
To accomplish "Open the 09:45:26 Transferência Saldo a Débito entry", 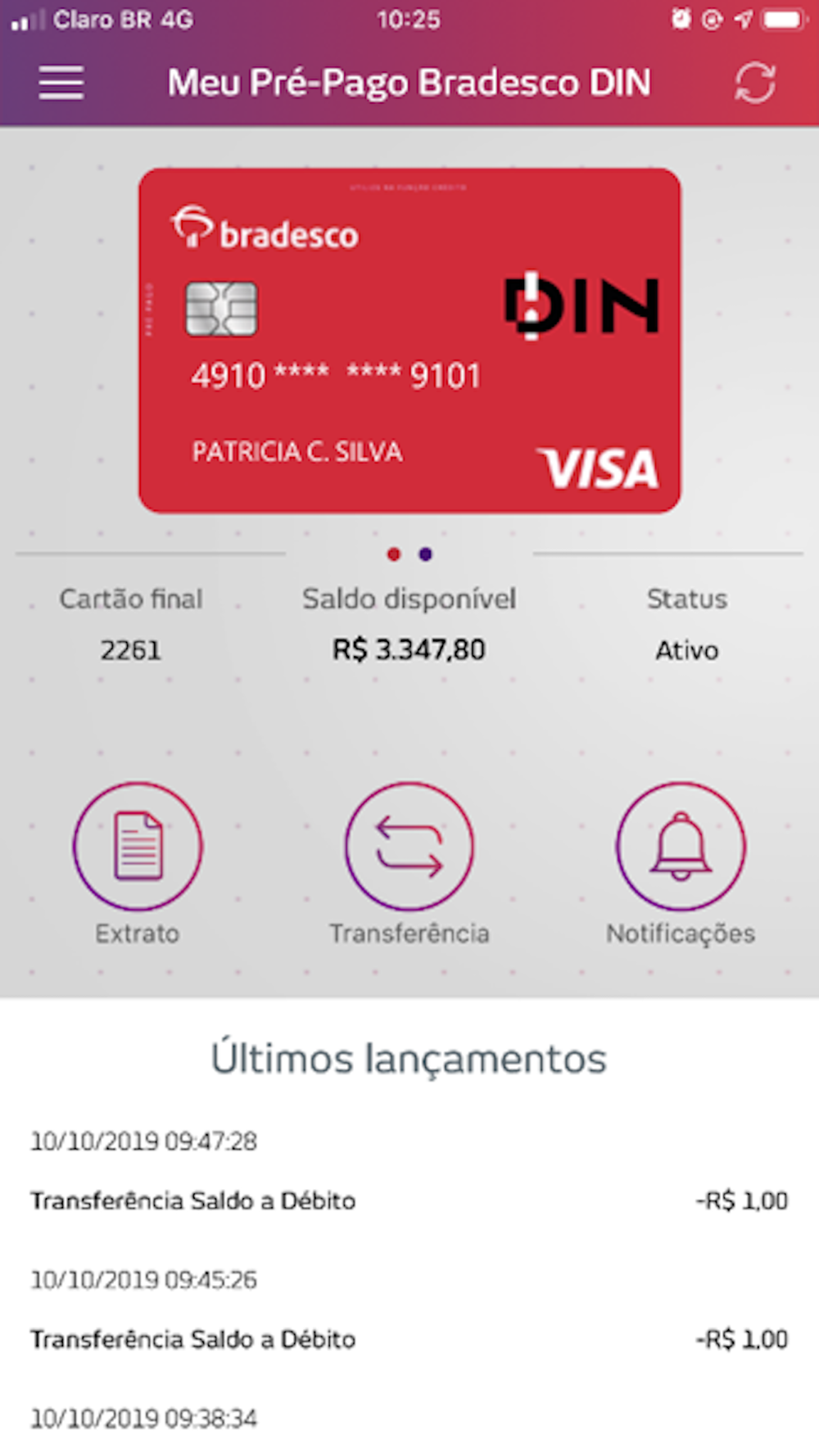I will [409, 1310].
